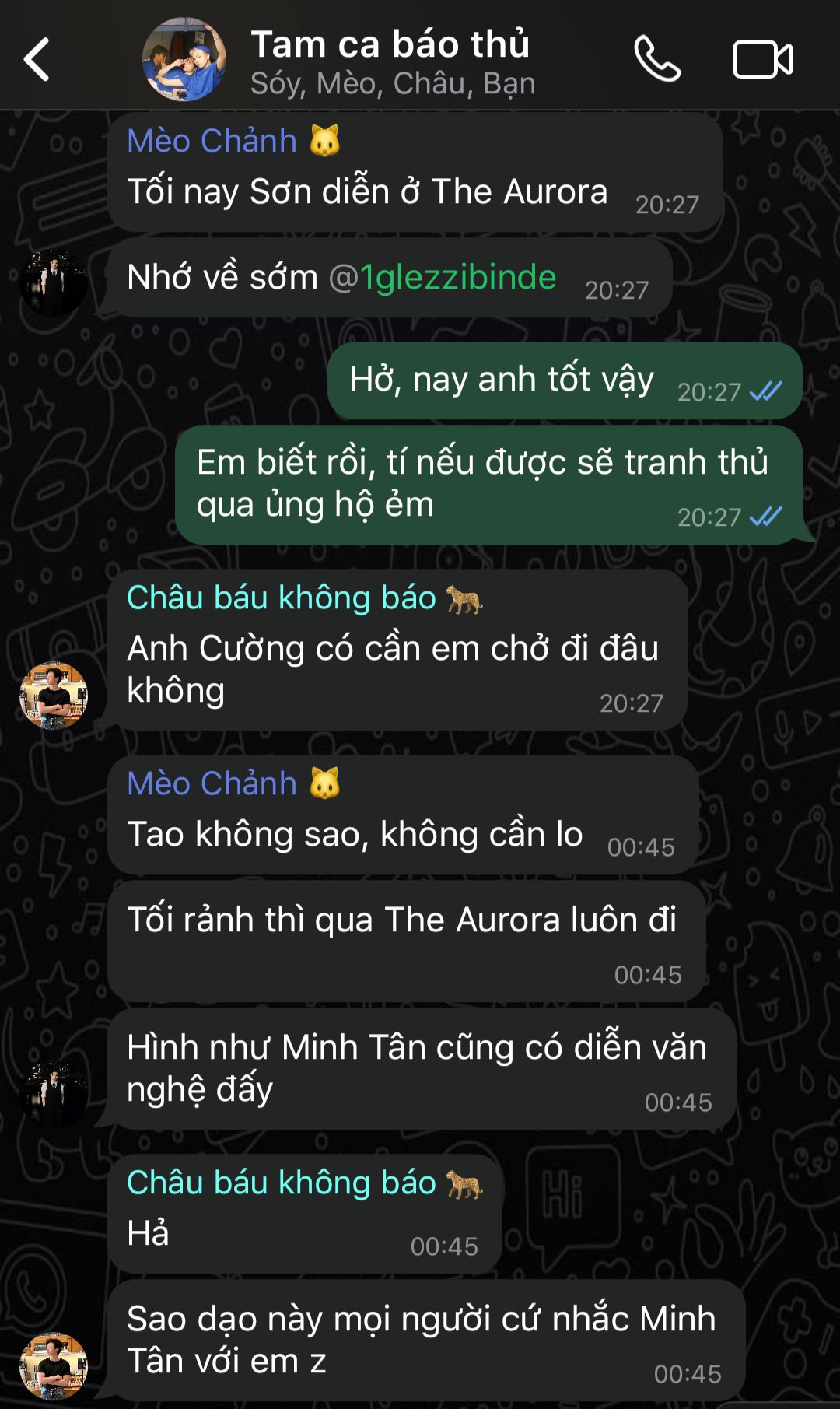Go back to the chat list

point(37,59)
